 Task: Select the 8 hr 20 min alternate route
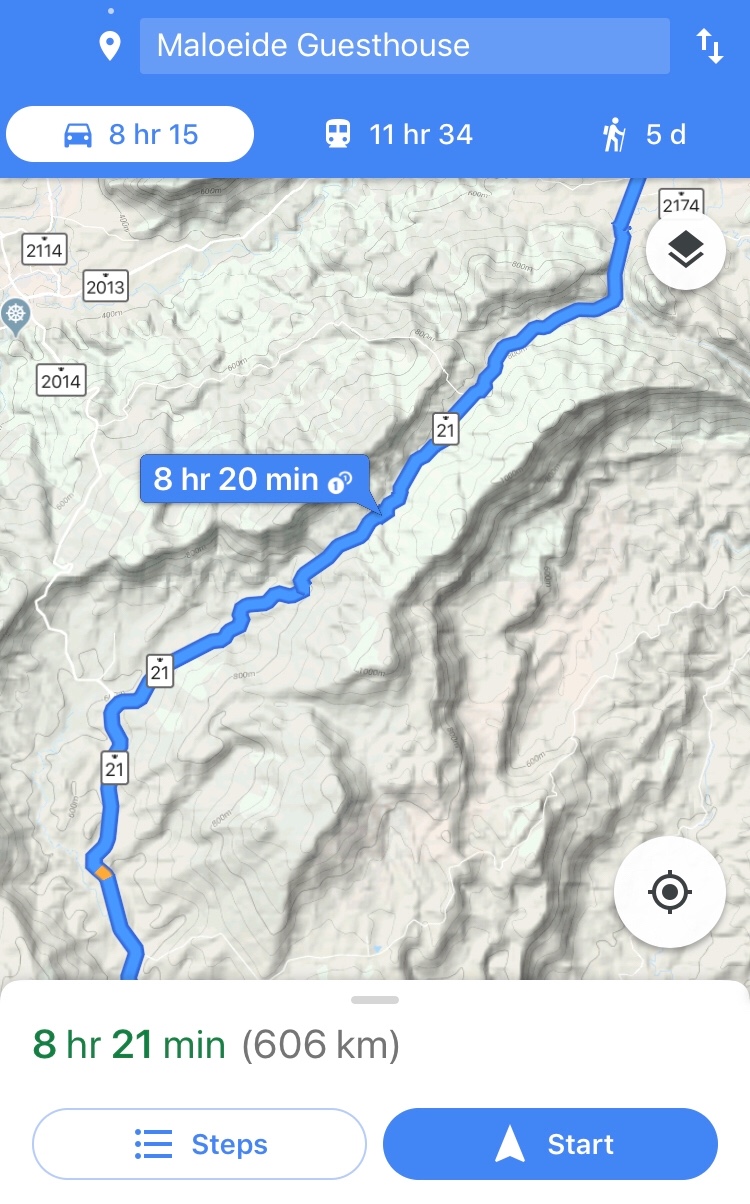pyautogui.click(x=254, y=479)
